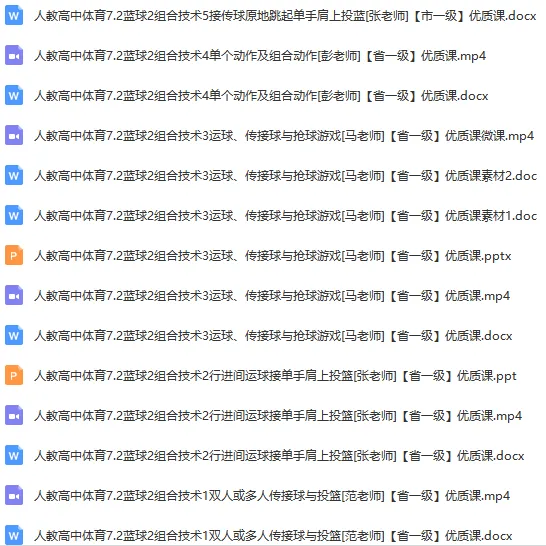546x546 pixels.
Task: Open 马老师's 优质课.pptx presentation
Action: (x=272, y=256)
